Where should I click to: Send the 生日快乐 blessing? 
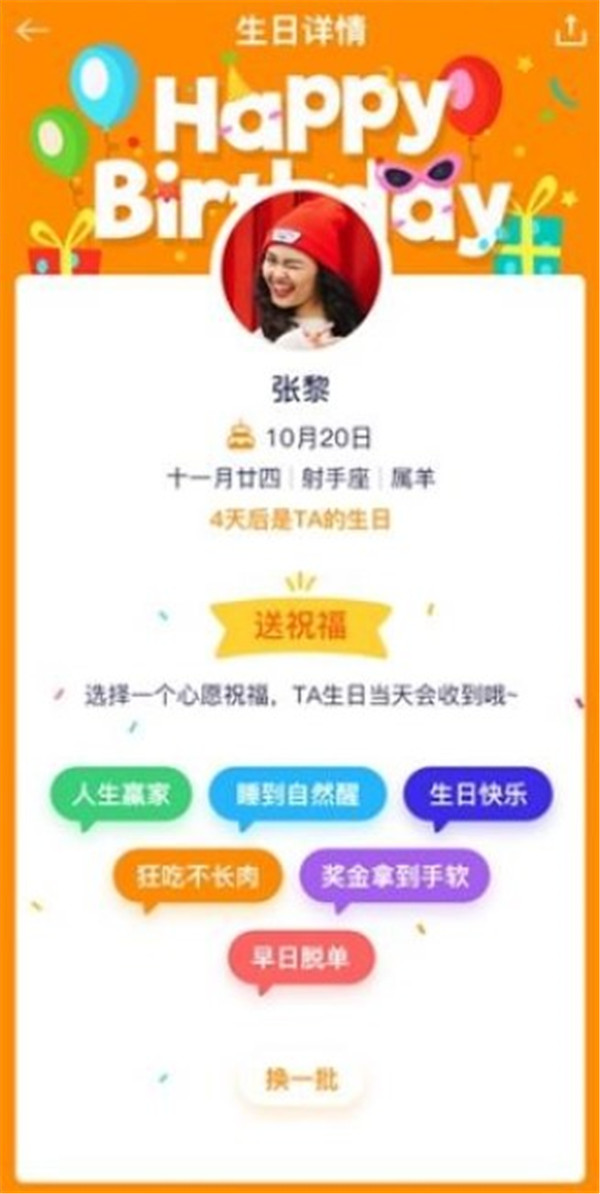pos(477,795)
